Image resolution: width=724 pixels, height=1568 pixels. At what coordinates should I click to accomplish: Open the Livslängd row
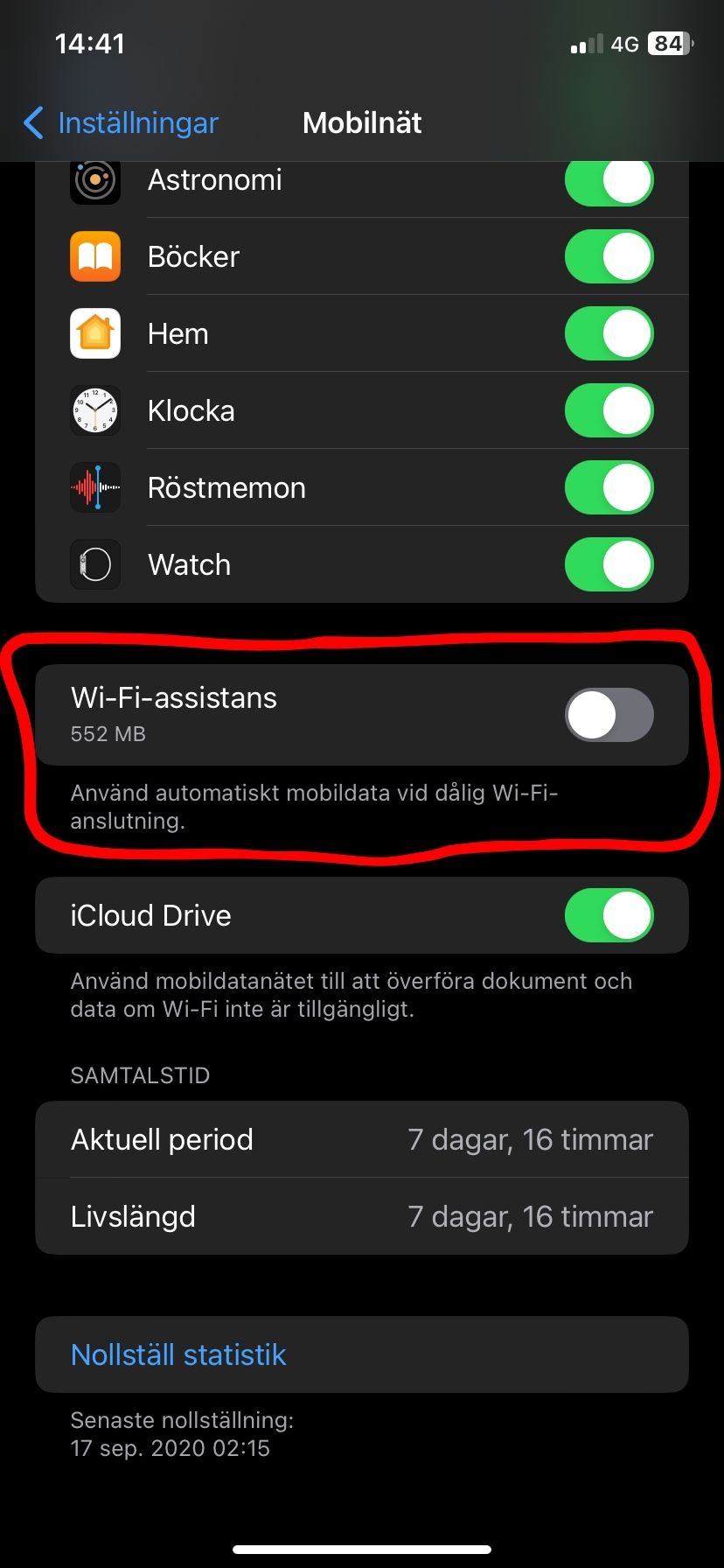point(362,1216)
